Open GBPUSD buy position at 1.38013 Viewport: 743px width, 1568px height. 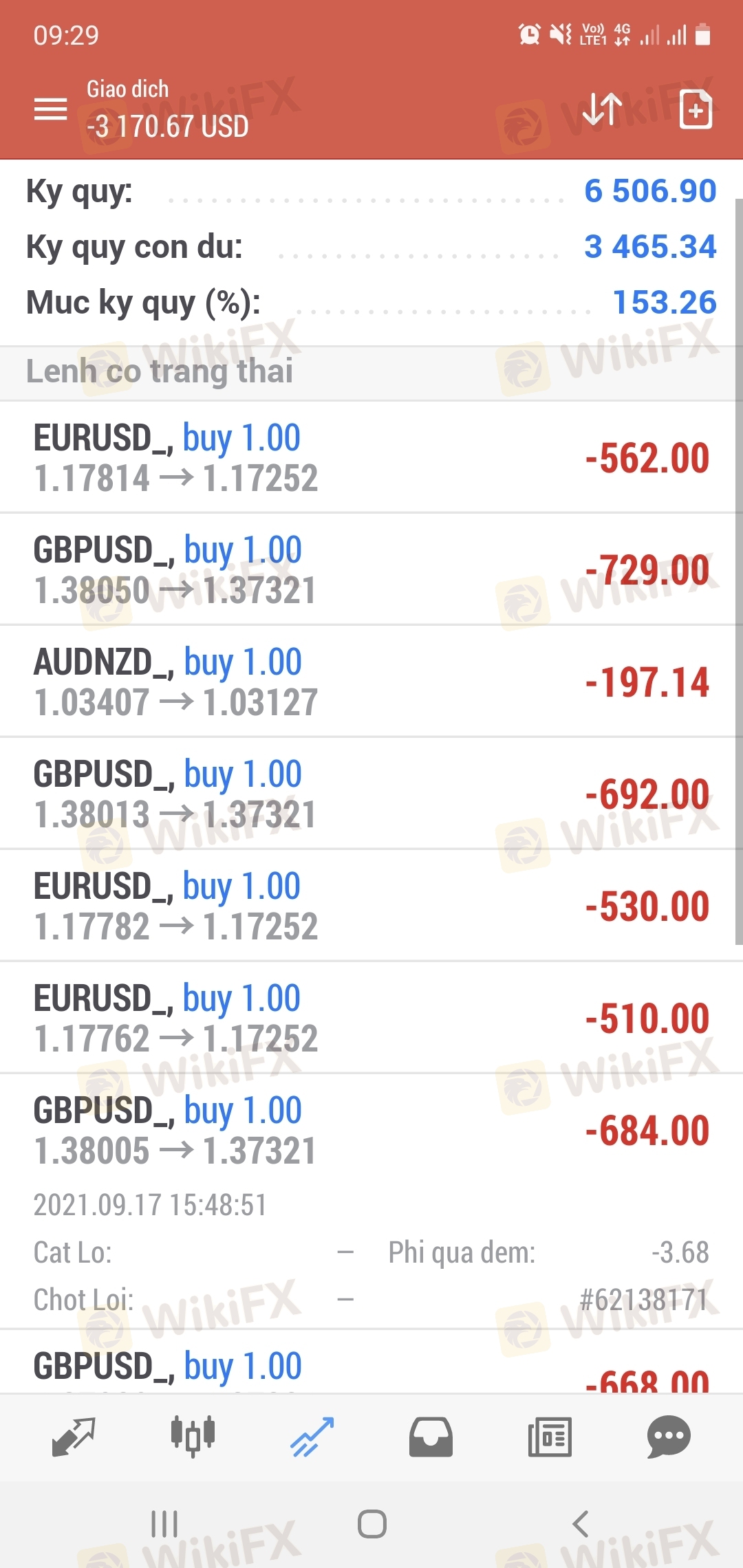371,794
